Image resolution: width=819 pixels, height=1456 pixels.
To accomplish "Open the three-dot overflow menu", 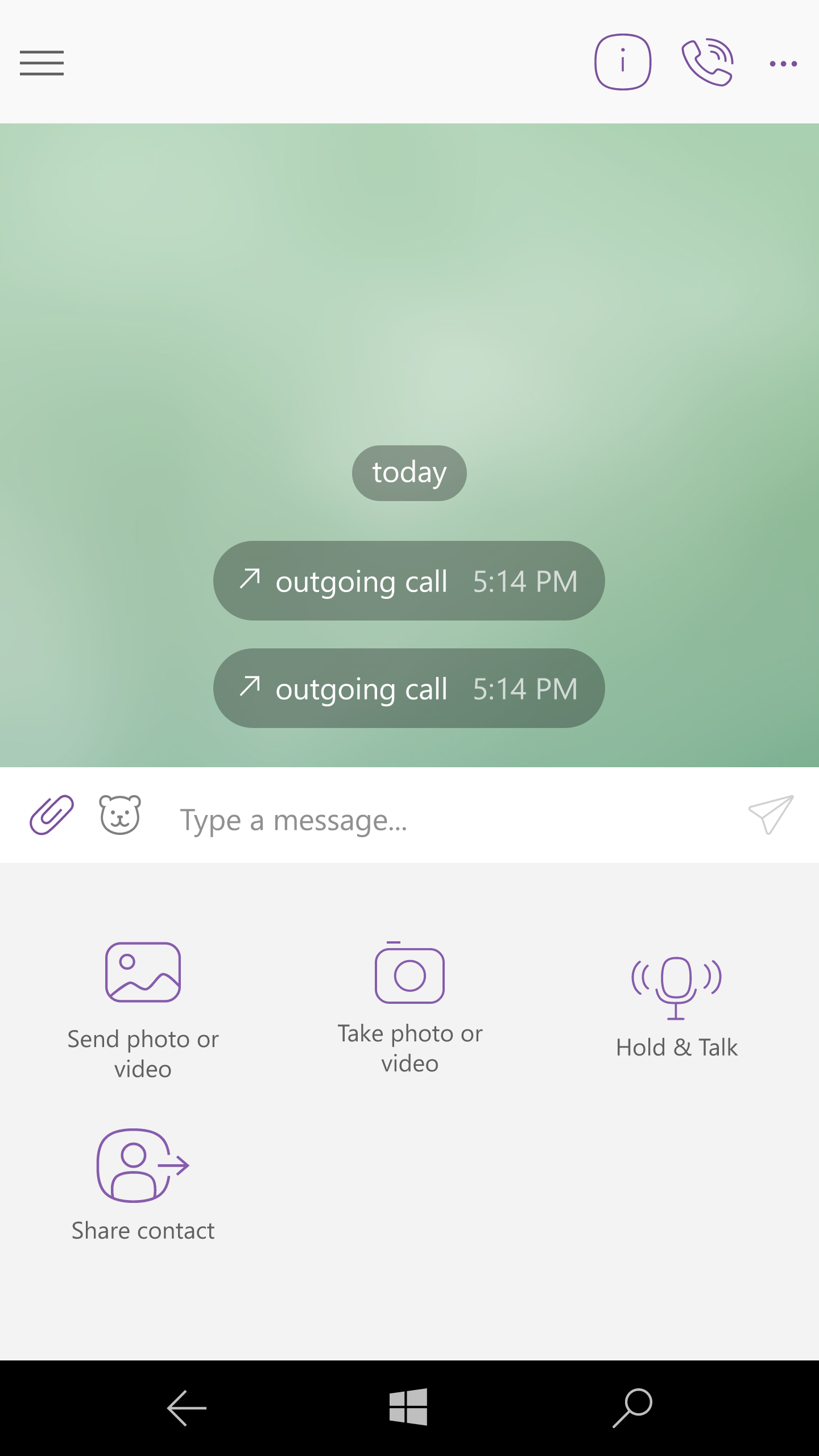I will [783, 64].
